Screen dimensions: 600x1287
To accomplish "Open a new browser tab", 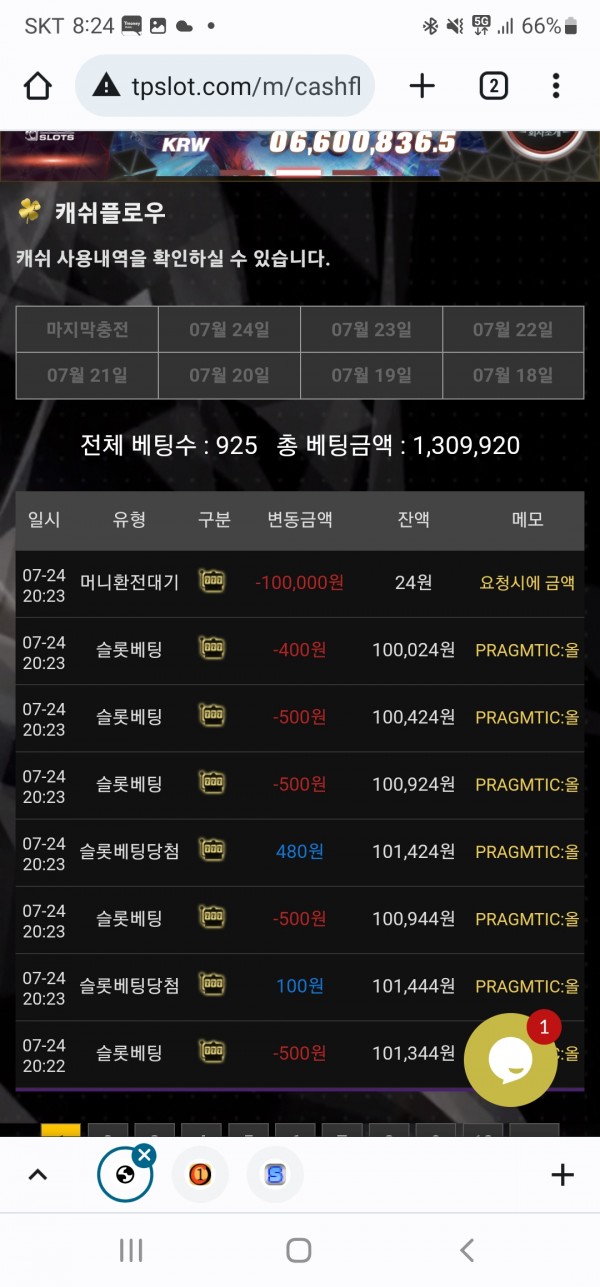I will [422, 86].
